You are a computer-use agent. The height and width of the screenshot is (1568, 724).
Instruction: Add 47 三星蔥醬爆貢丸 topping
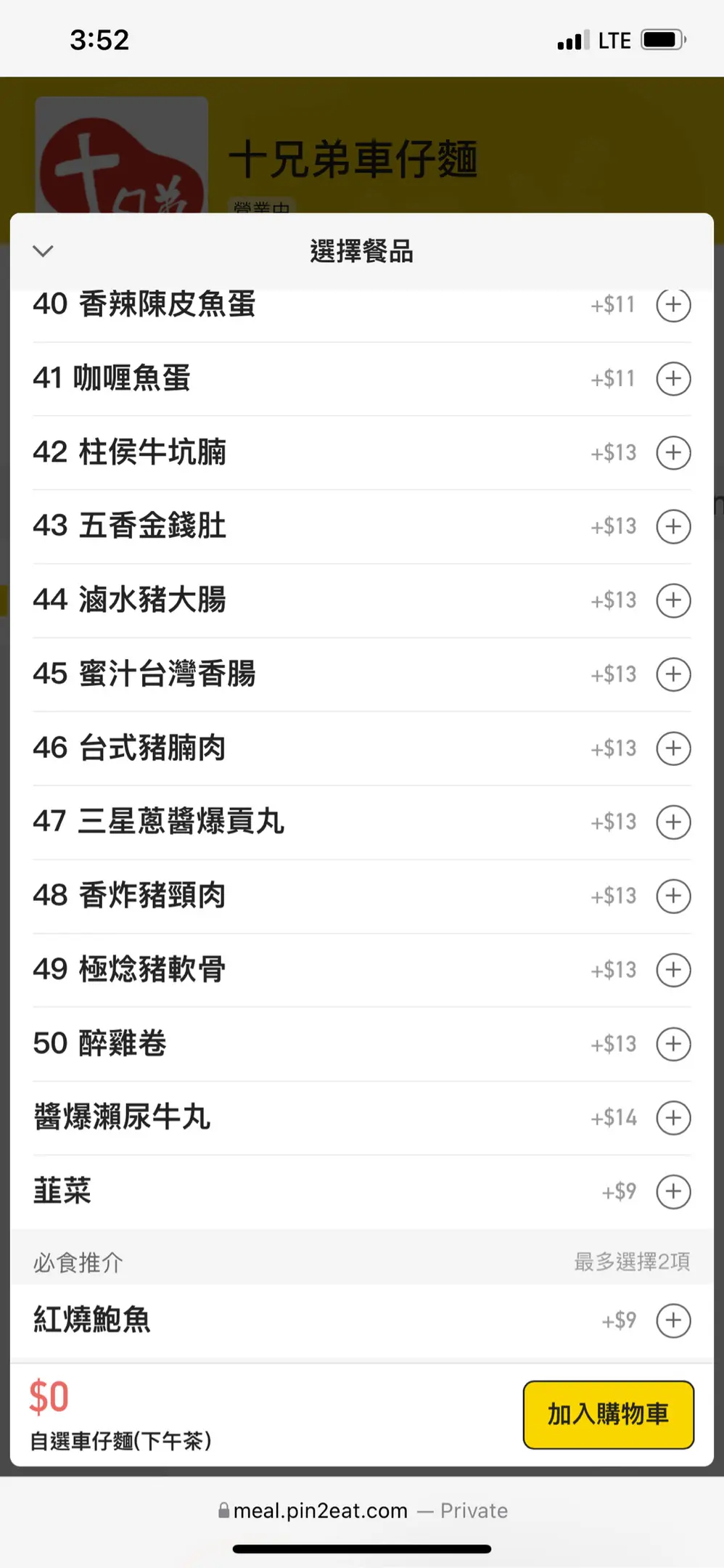[672, 822]
